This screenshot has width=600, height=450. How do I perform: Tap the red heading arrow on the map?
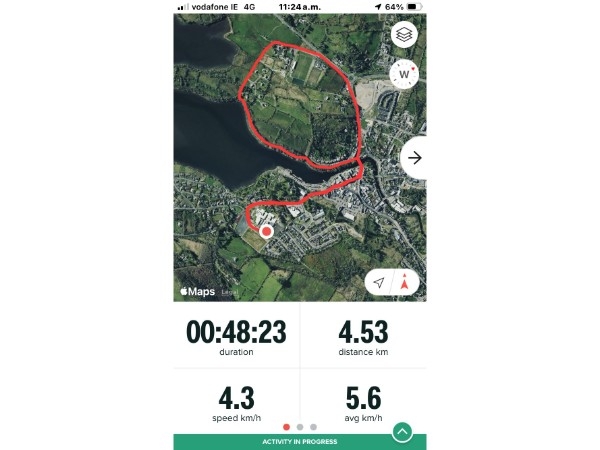[404, 283]
